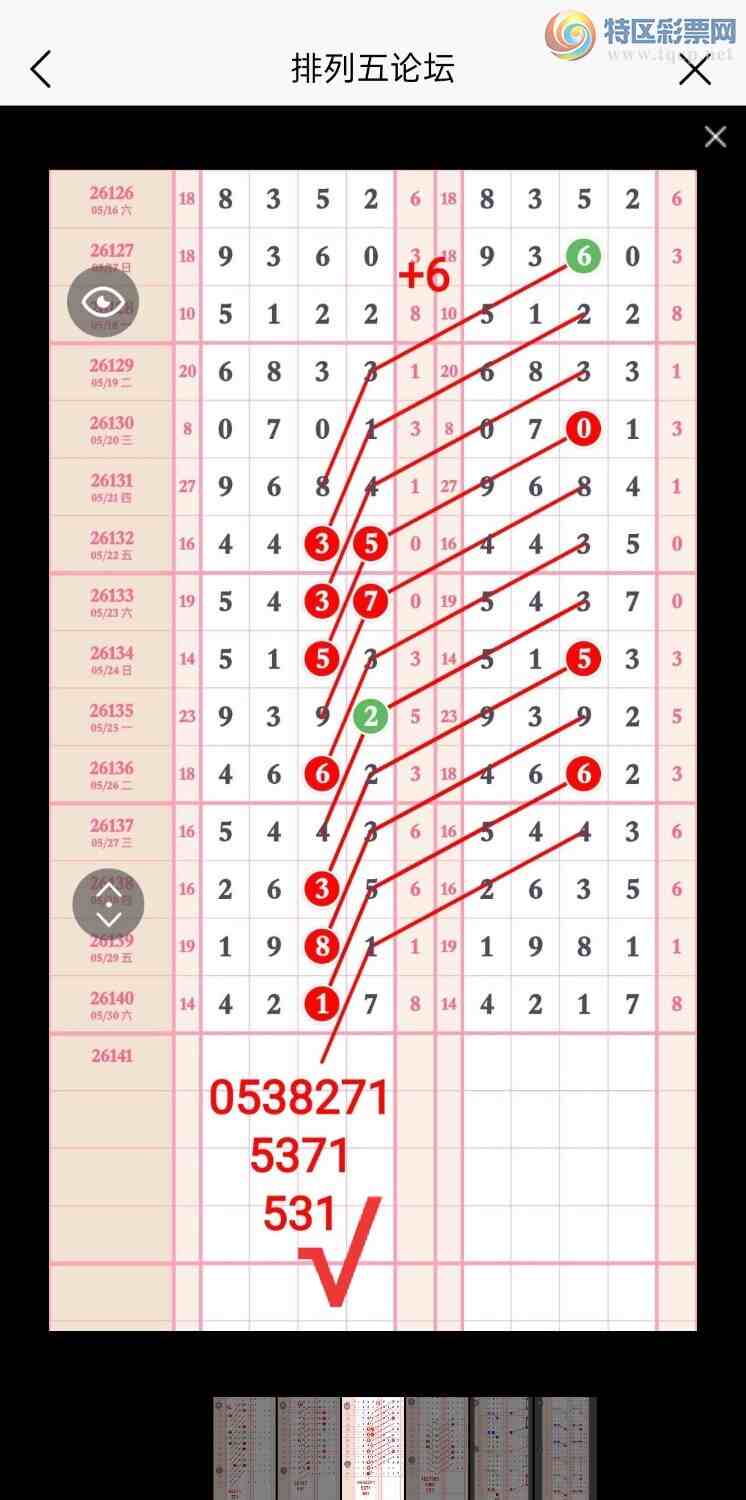Open the second thumbnail in the strip
Image resolution: width=746 pixels, height=1500 pixels.
click(x=309, y=1448)
